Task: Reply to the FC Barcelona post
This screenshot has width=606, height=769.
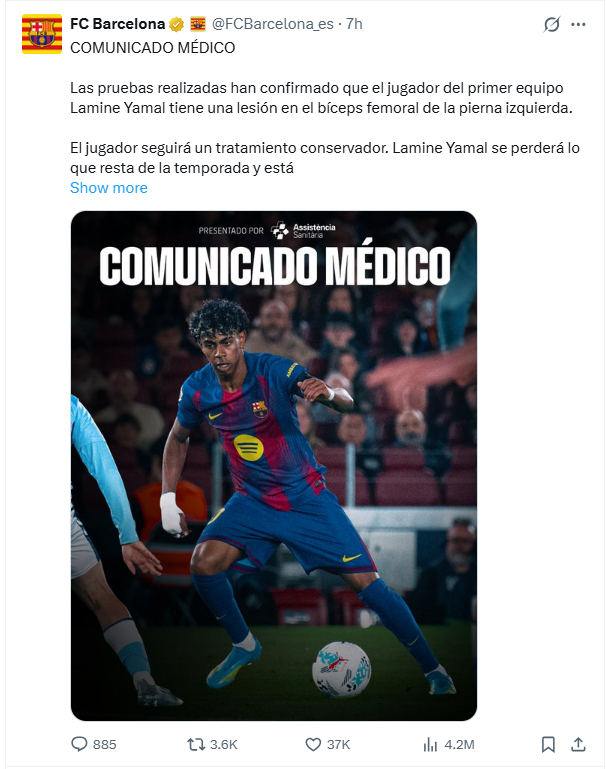Action: click(x=81, y=744)
